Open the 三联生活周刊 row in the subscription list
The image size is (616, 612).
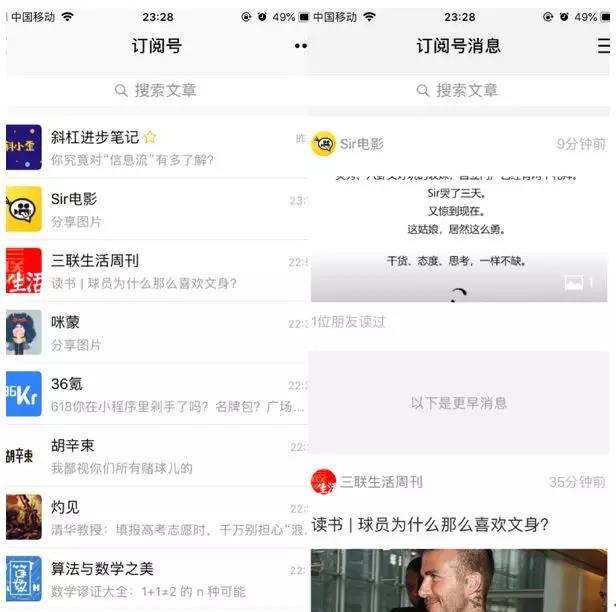coord(156,271)
